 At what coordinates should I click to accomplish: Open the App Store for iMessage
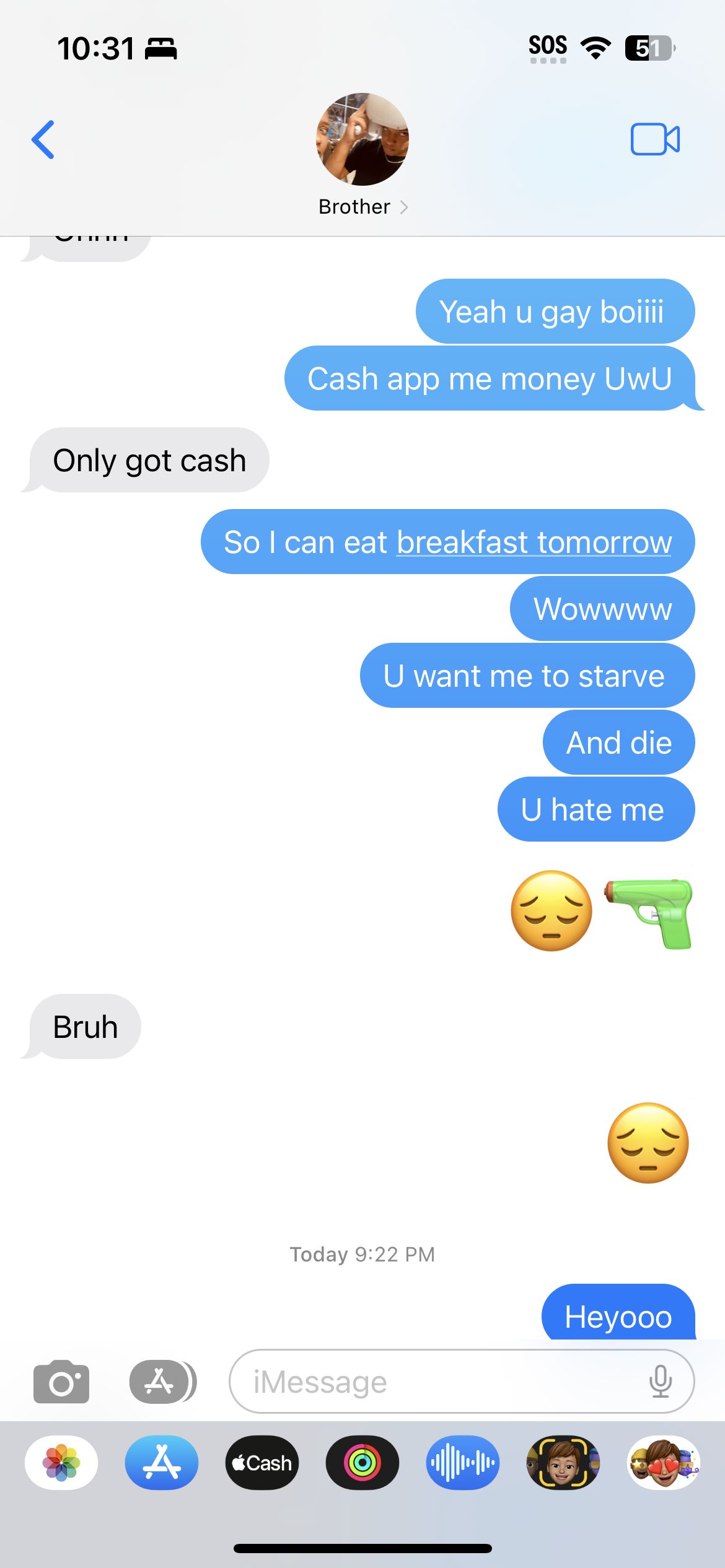pyautogui.click(x=162, y=1463)
